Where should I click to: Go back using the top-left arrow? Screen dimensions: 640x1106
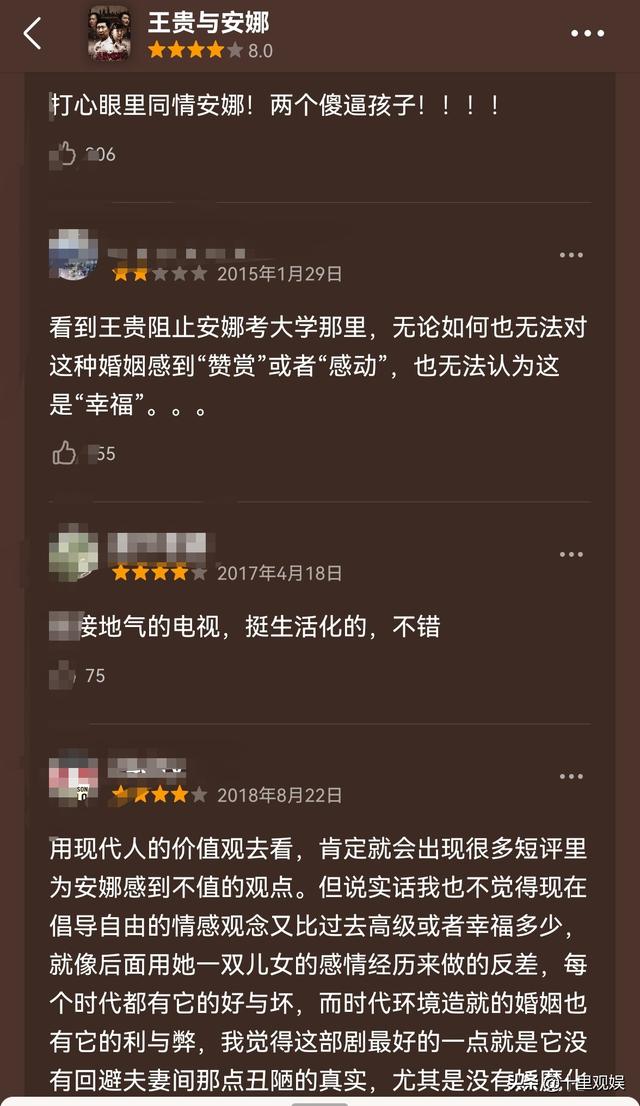coord(33,34)
